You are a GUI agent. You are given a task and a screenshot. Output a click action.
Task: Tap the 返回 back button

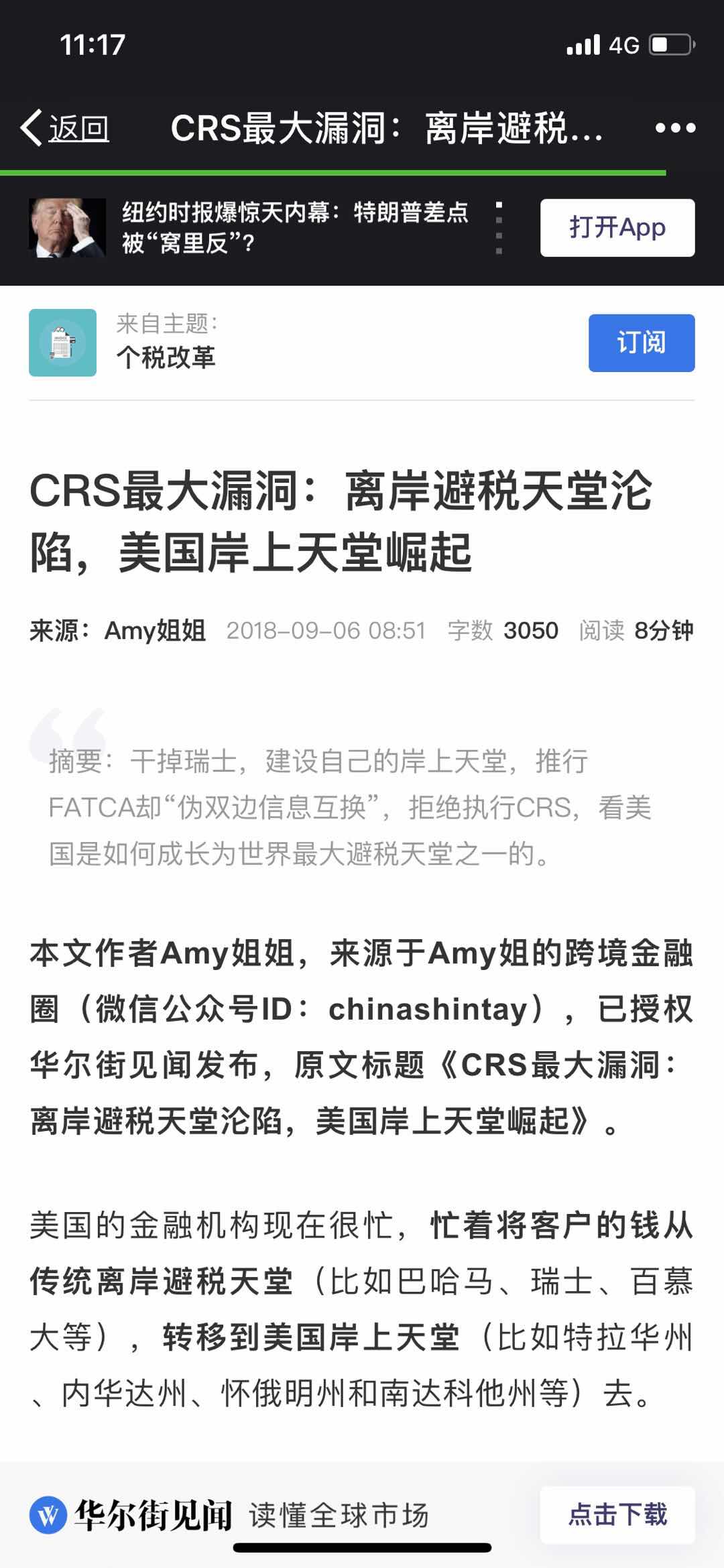pos(66,127)
